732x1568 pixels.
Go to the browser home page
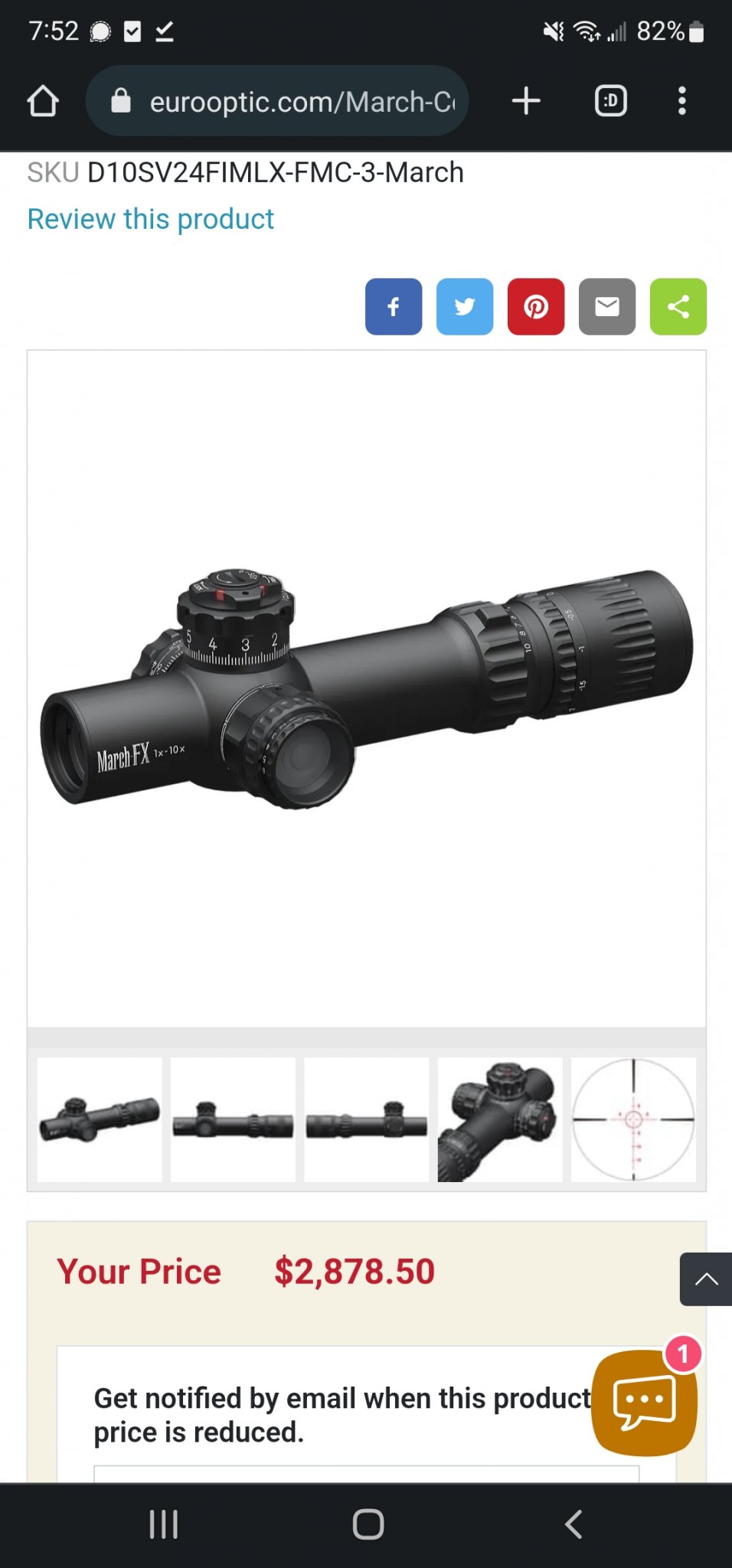43,101
